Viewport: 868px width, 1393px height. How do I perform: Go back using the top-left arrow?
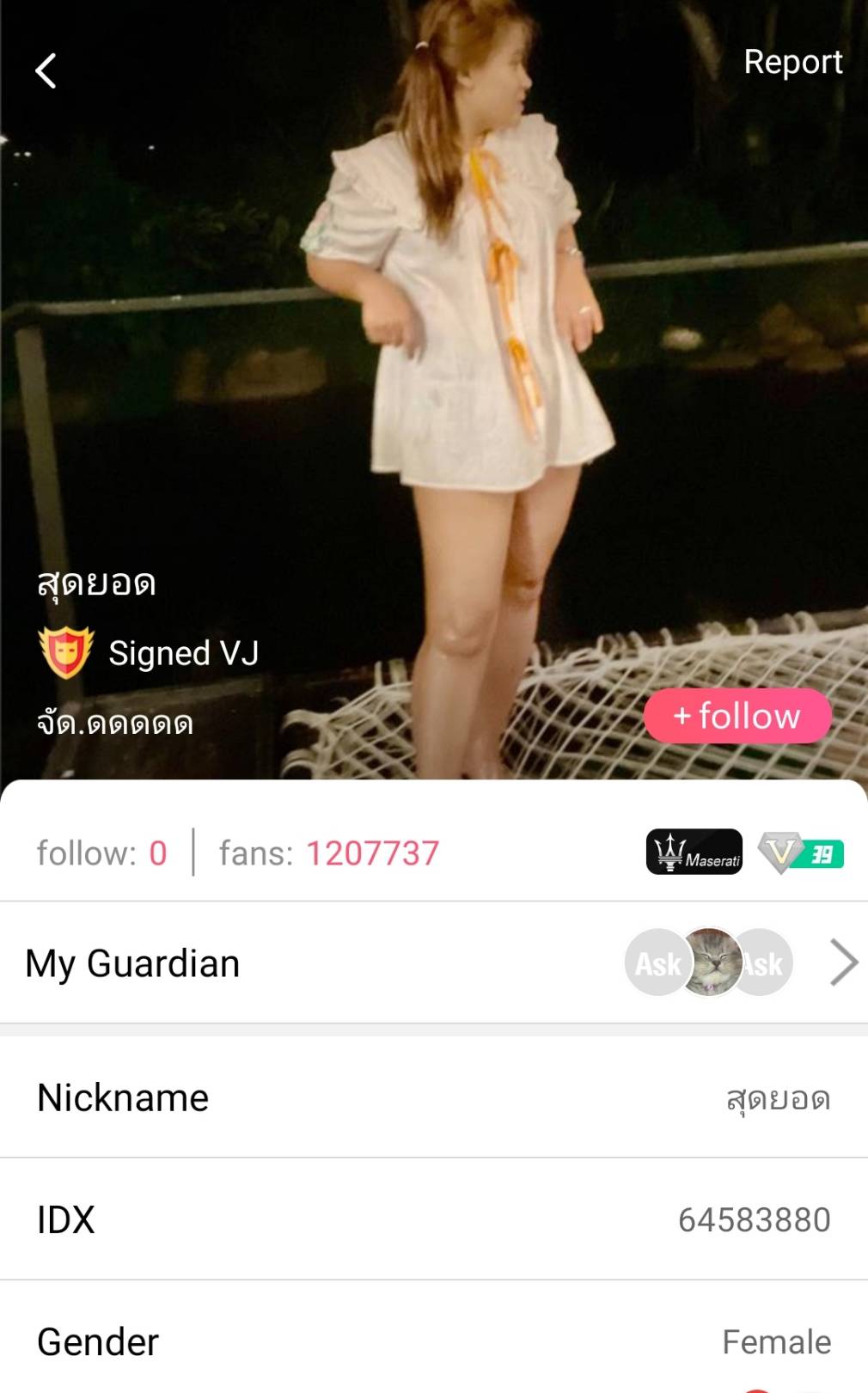(x=46, y=70)
